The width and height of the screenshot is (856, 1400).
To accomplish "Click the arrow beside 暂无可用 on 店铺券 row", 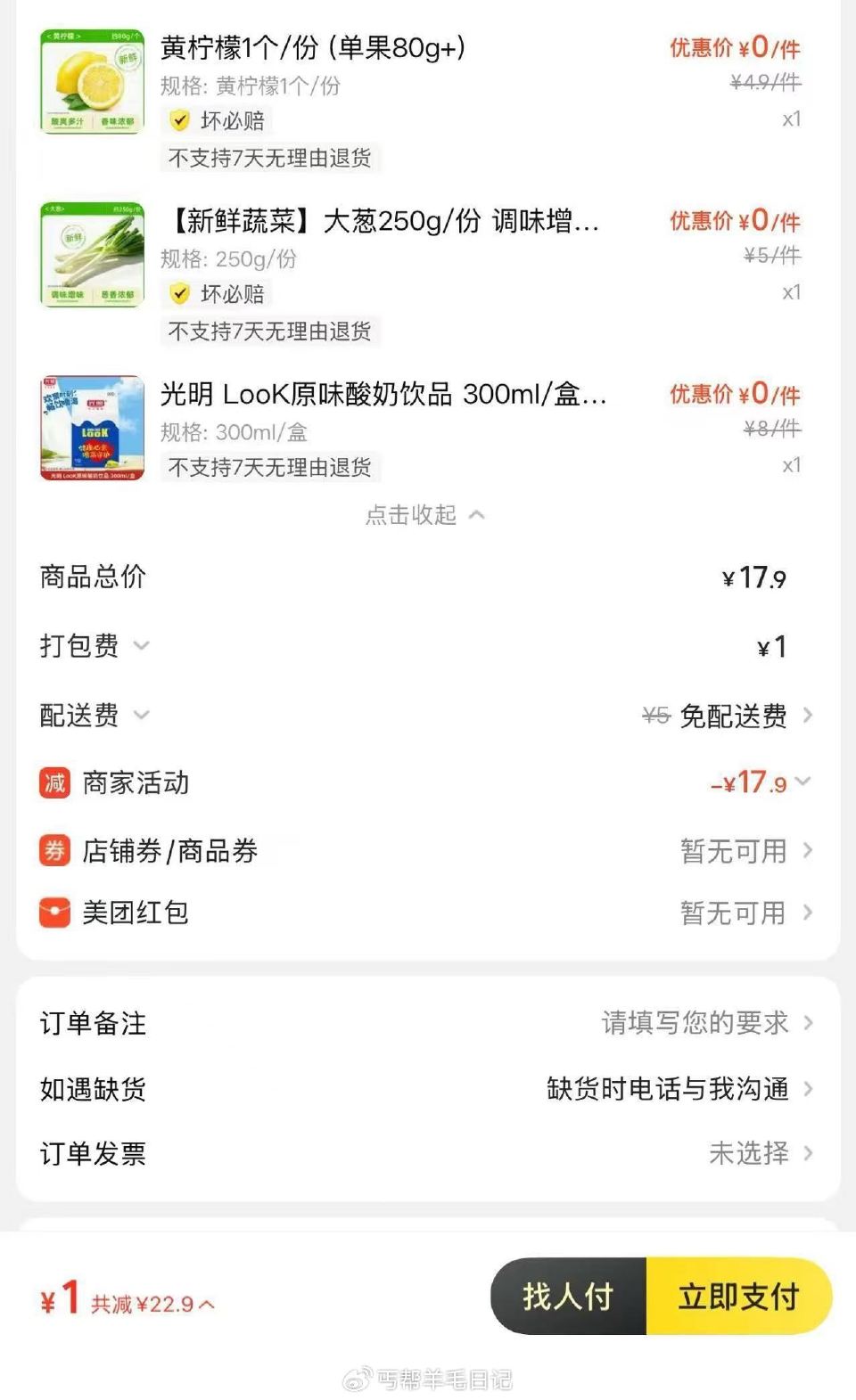I will coord(807,851).
